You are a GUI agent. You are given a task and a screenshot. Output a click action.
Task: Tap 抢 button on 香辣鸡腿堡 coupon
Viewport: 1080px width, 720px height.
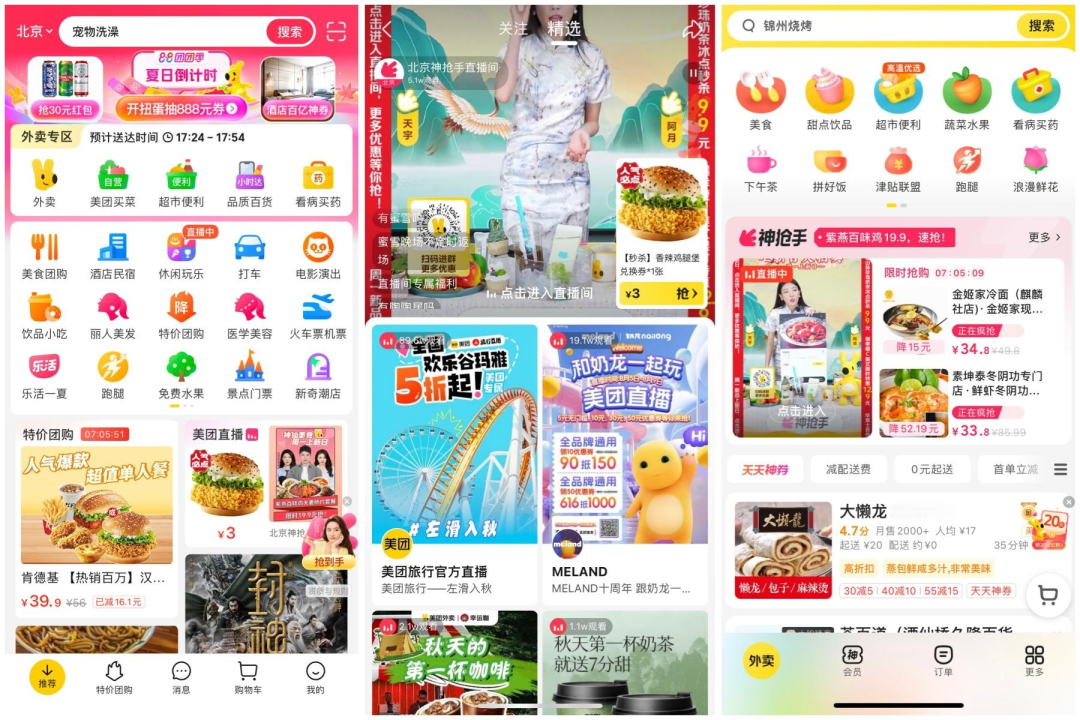(688, 293)
